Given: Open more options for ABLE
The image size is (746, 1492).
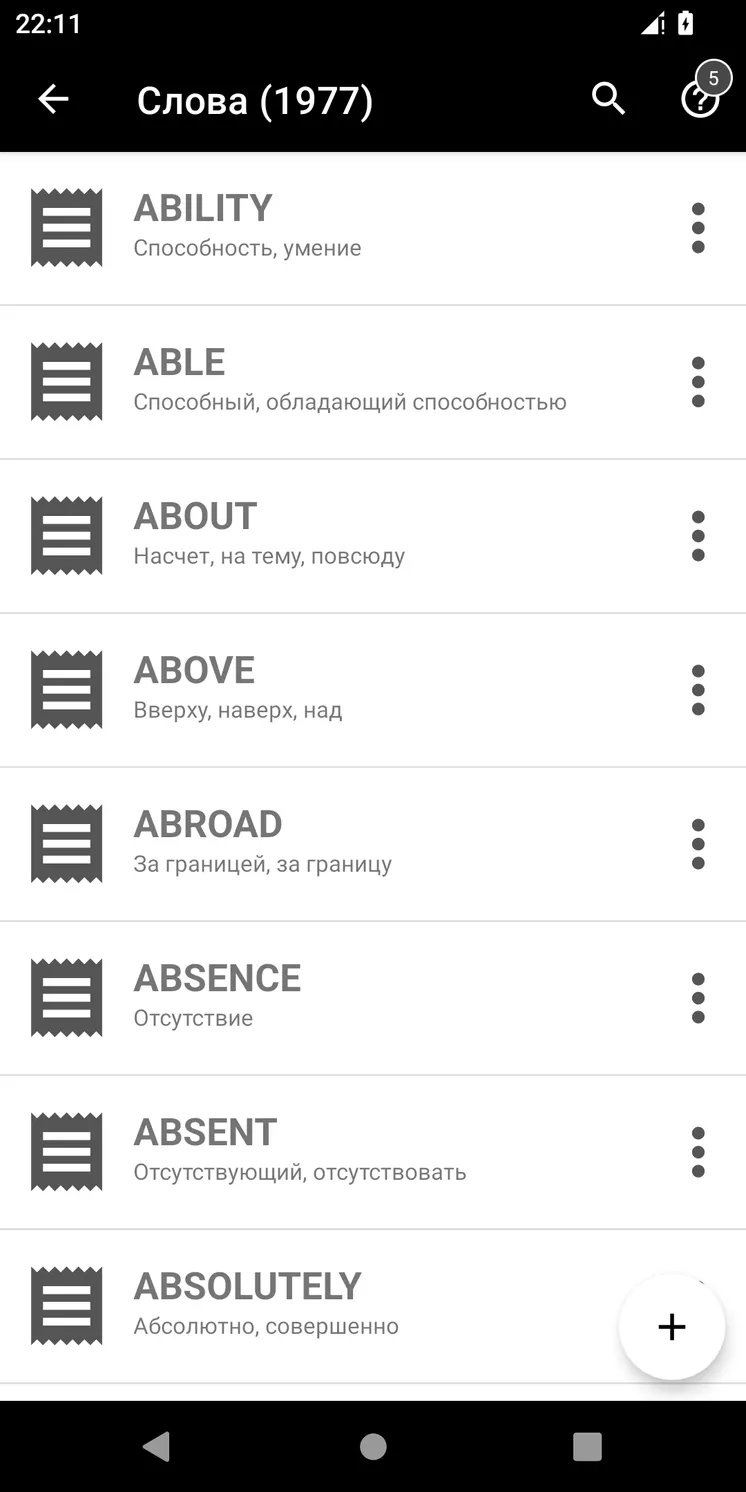Looking at the screenshot, I should [x=698, y=382].
